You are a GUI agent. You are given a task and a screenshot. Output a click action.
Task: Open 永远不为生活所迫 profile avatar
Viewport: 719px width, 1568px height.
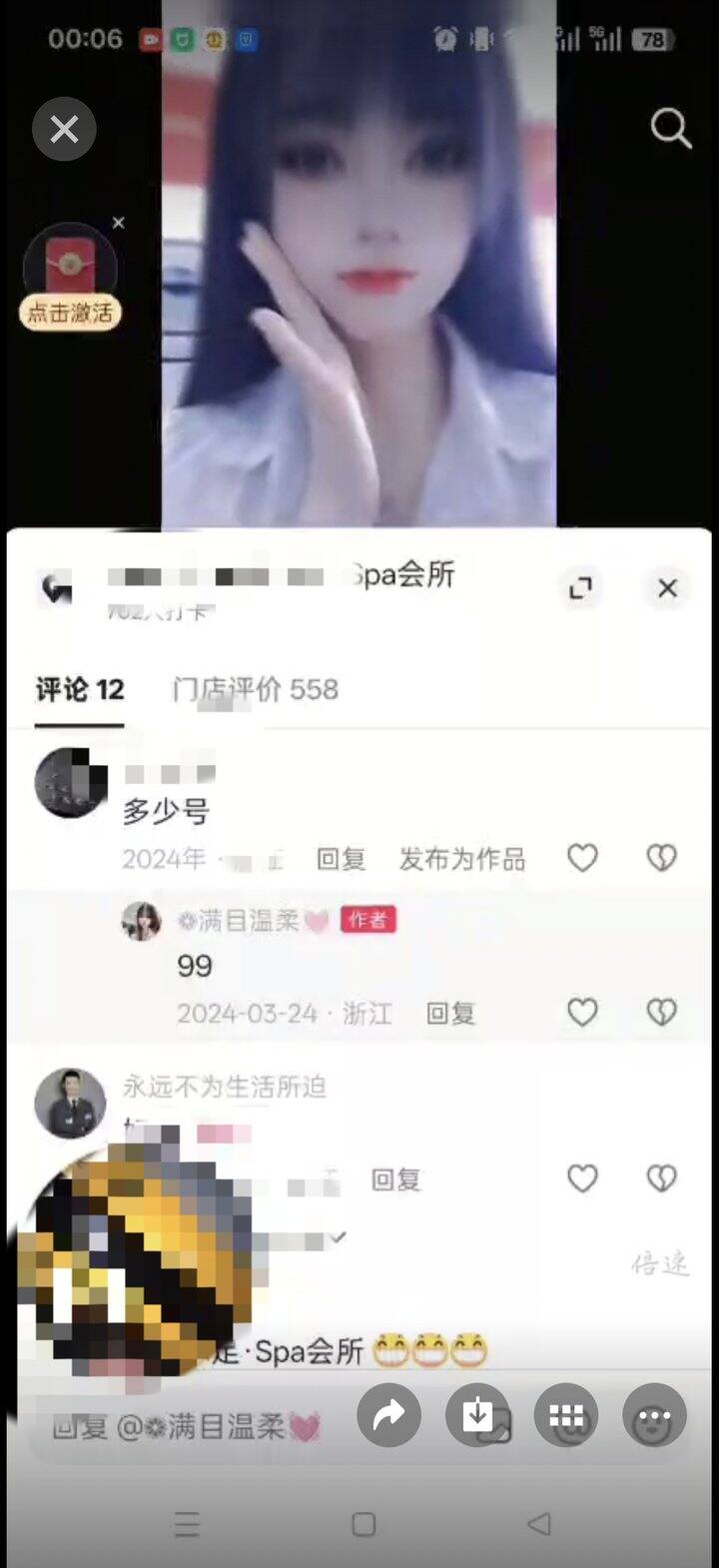point(70,1104)
